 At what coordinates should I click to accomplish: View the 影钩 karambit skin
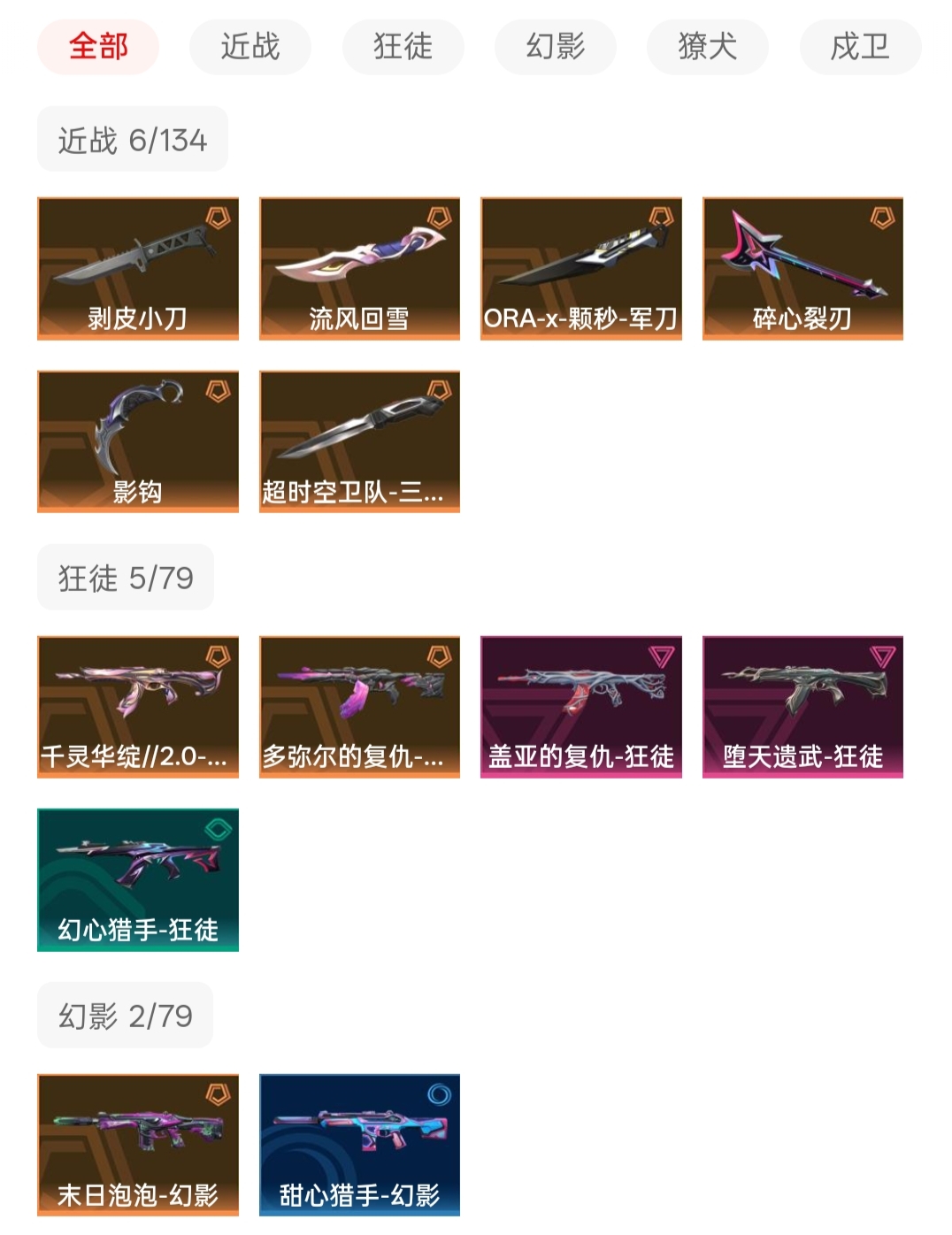click(x=138, y=441)
